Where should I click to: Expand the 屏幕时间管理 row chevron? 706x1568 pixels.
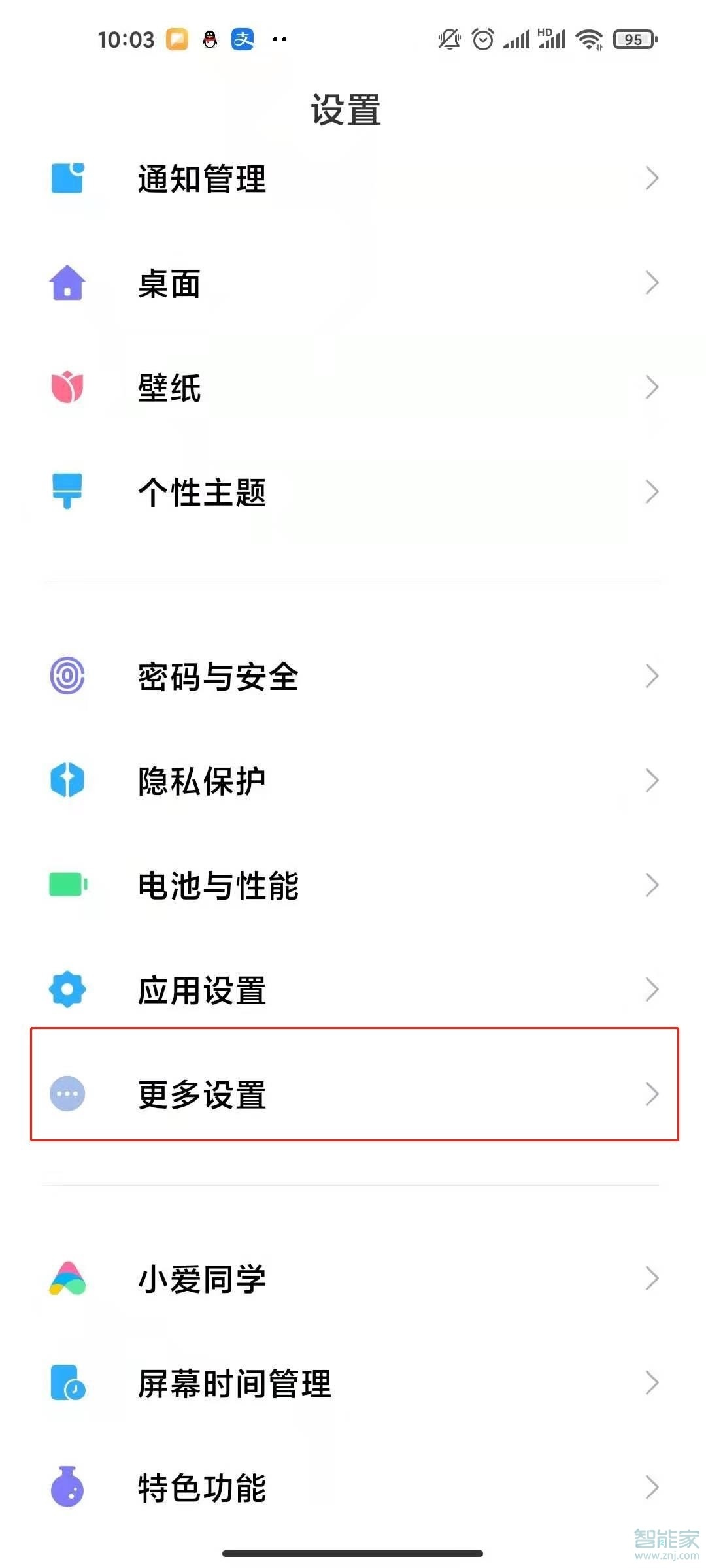(x=651, y=1383)
